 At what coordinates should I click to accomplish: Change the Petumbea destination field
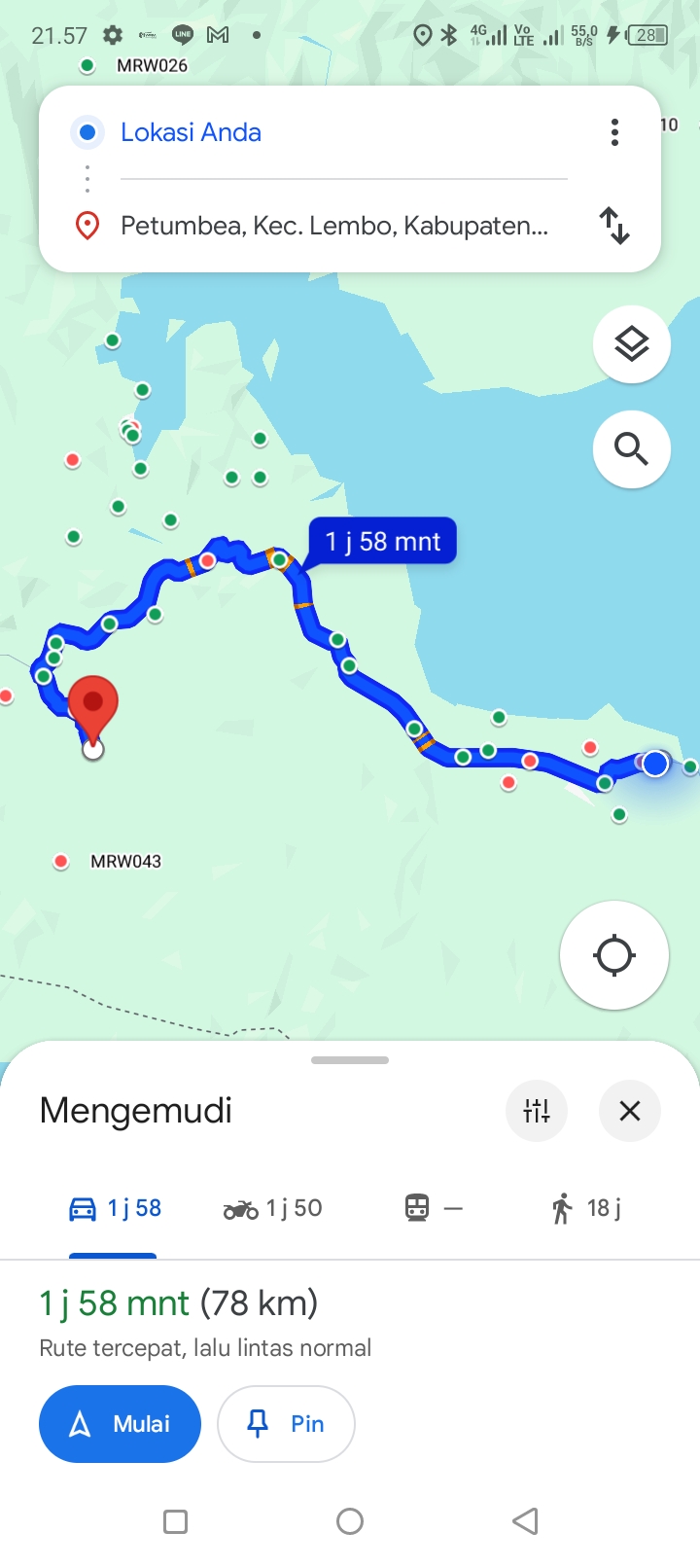(343, 226)
